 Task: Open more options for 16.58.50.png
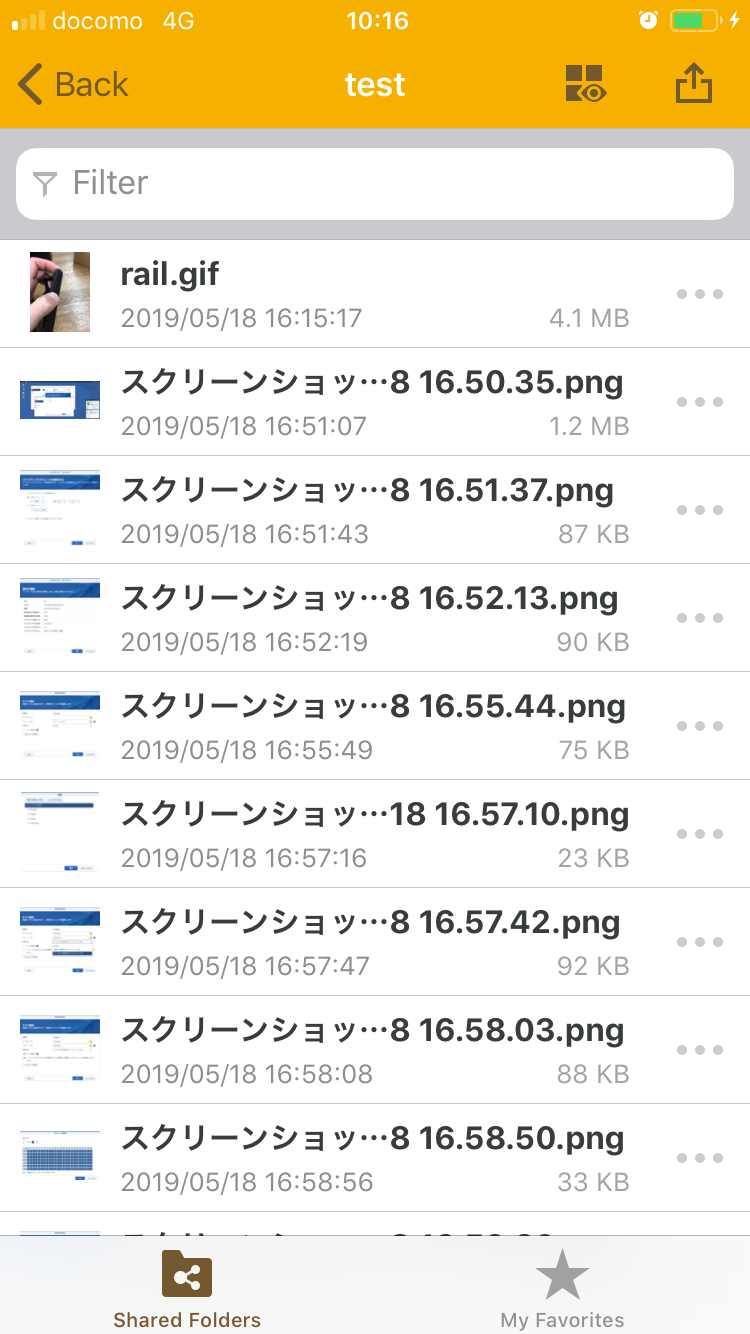(x=700, y=1158)
